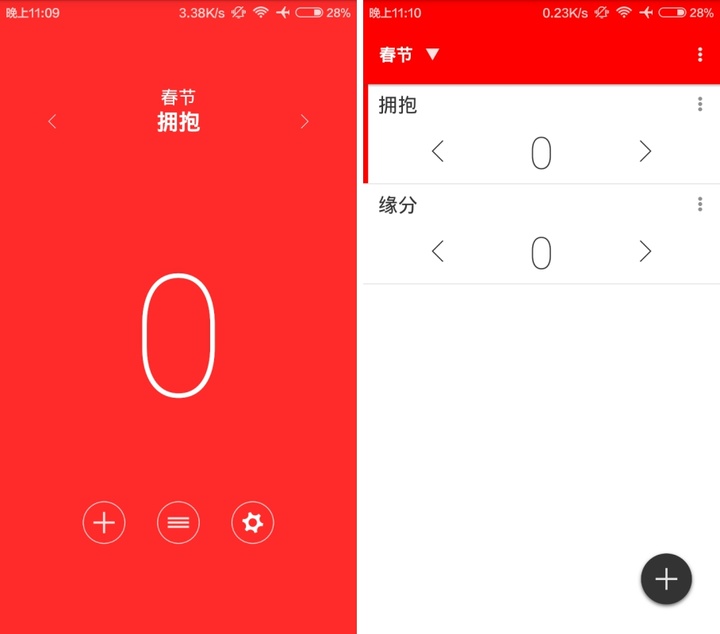Viewport: 720px width, 634px height.
Task: Decrease the 缘分 count with its left arrow
Action: pyautogui.click(x=437, y=252)
